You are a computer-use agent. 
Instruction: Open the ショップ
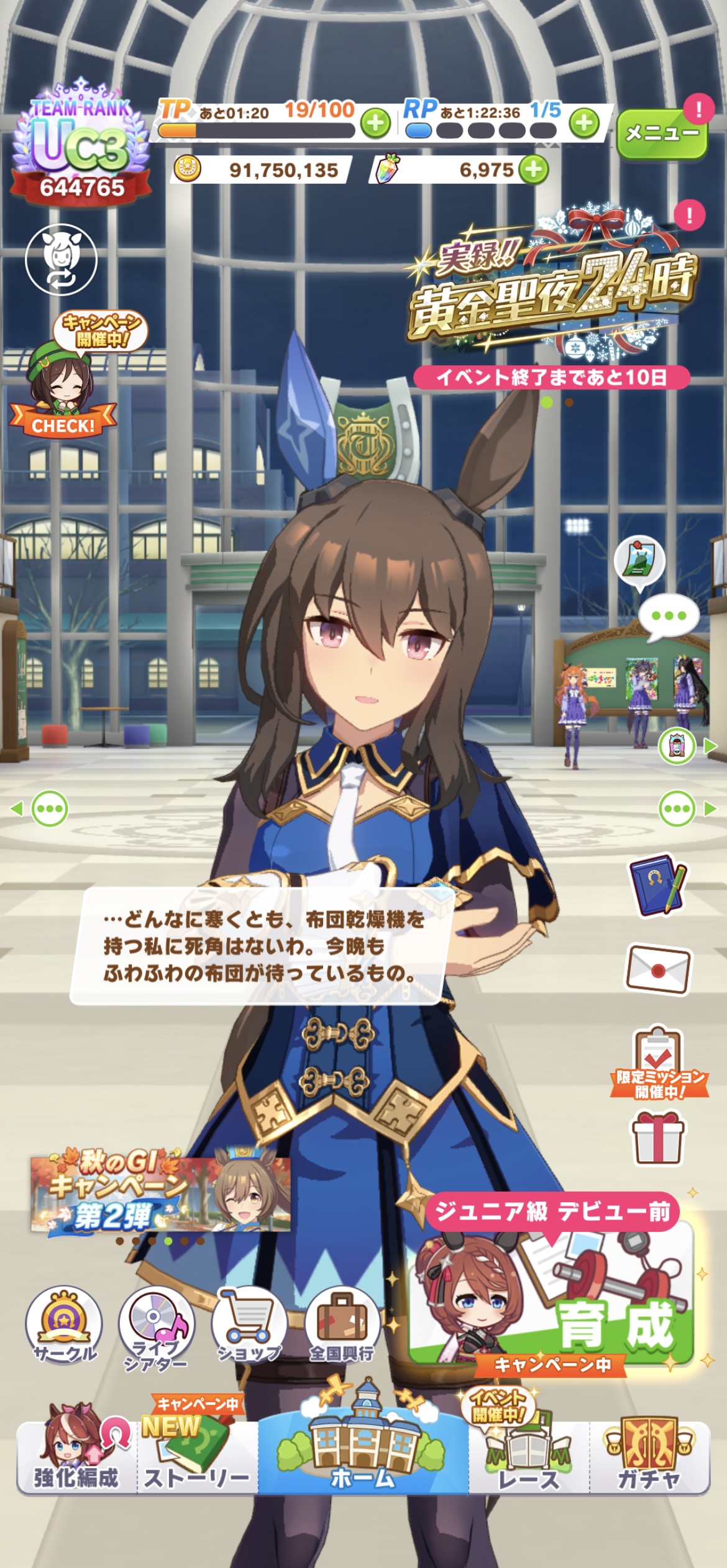(249, 1326)
